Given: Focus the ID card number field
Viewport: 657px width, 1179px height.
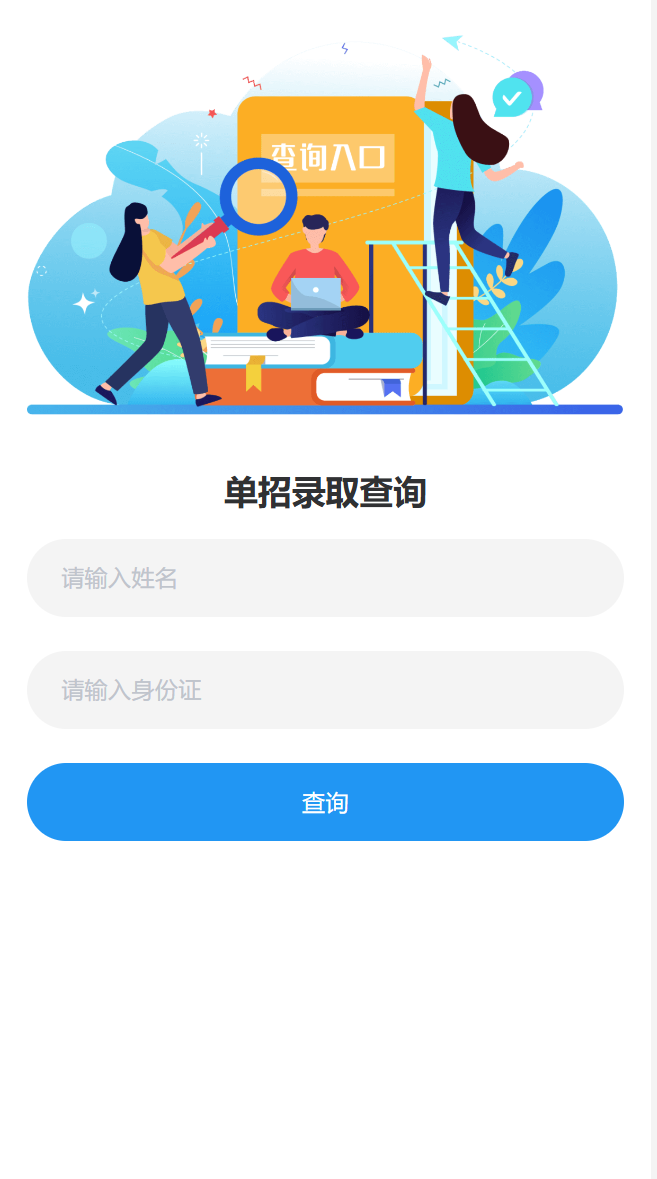Looking at the screenshot, I should (x=325, y=690).
